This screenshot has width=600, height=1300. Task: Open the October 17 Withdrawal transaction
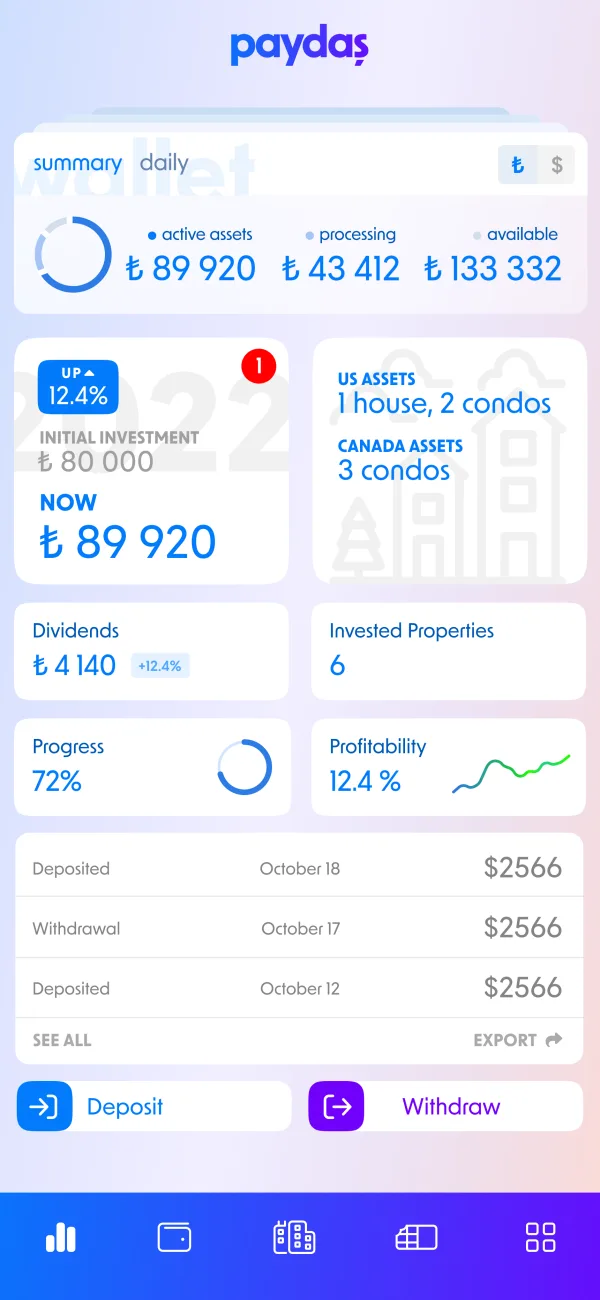click(x=299, y=928)
